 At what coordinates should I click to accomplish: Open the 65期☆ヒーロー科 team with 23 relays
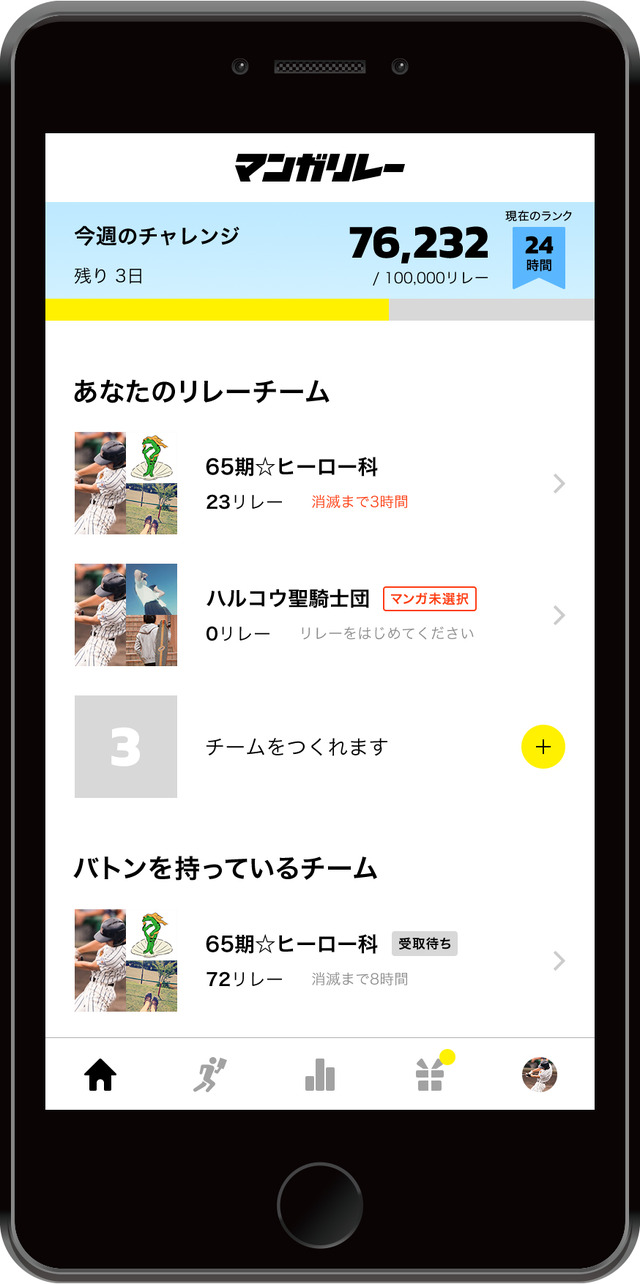tap(320, 483)
